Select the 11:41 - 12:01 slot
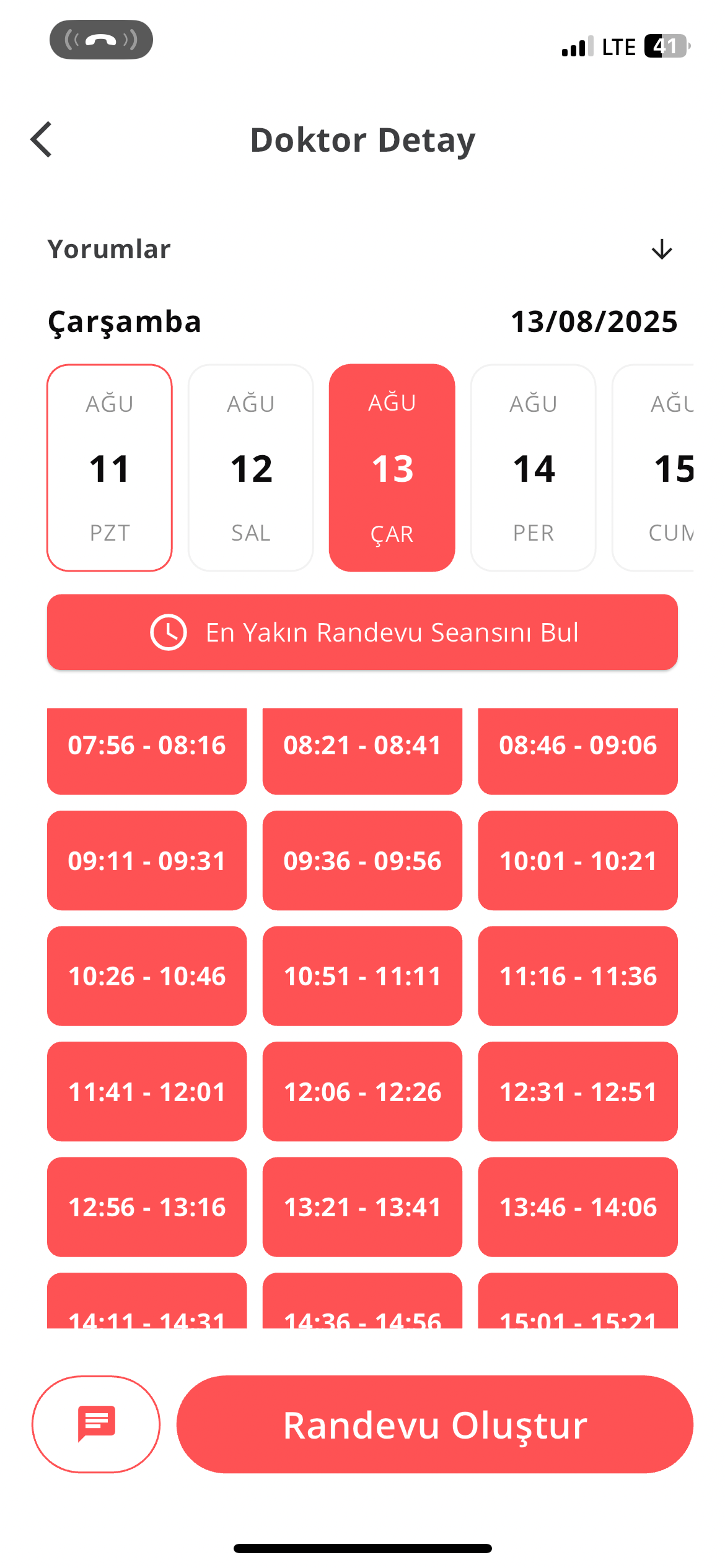Screen dimensions: 725x1568 click(x=147, y=1092)
